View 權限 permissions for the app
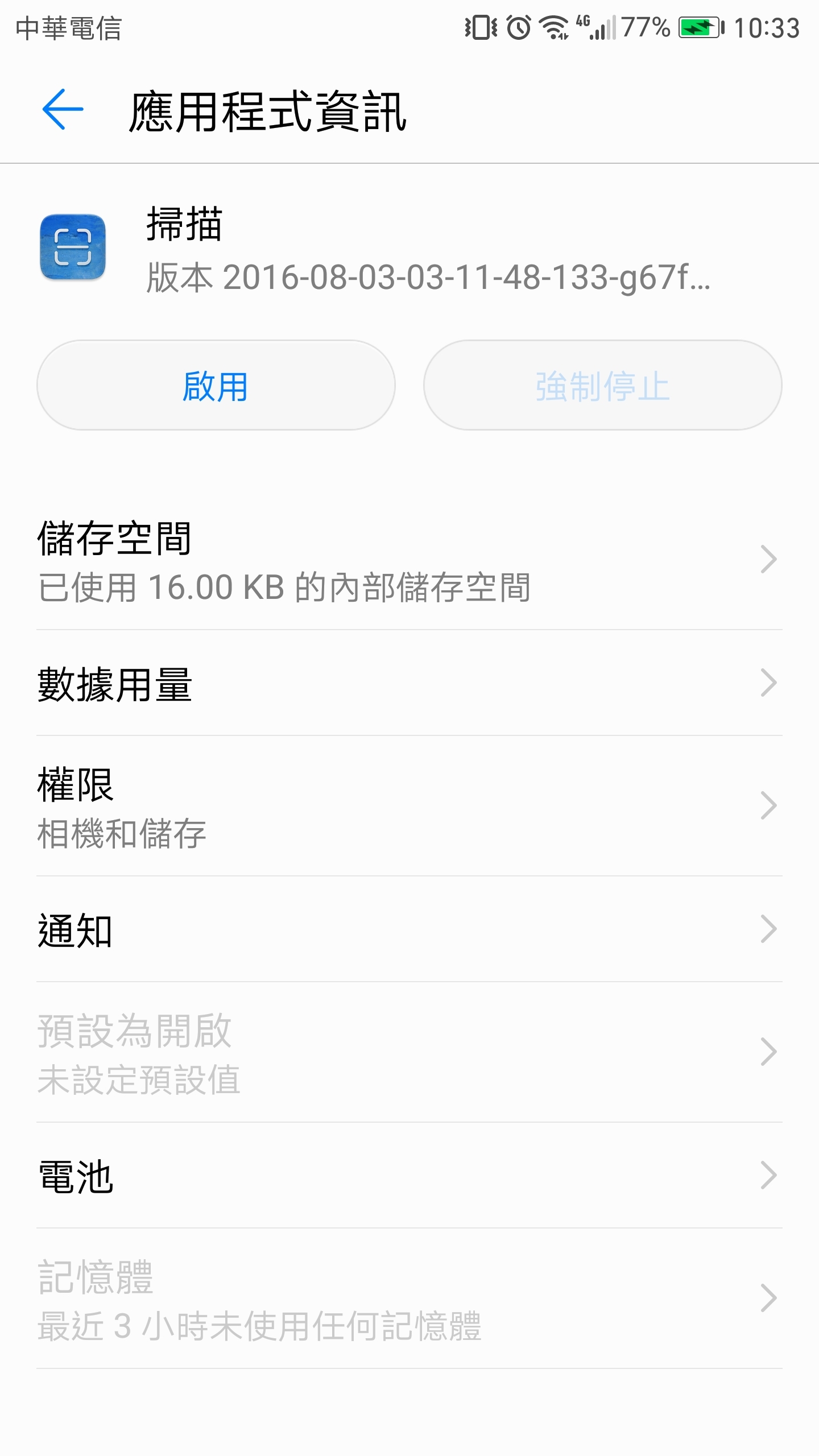Screen dimensions: 819x1456 click(408, 806)
